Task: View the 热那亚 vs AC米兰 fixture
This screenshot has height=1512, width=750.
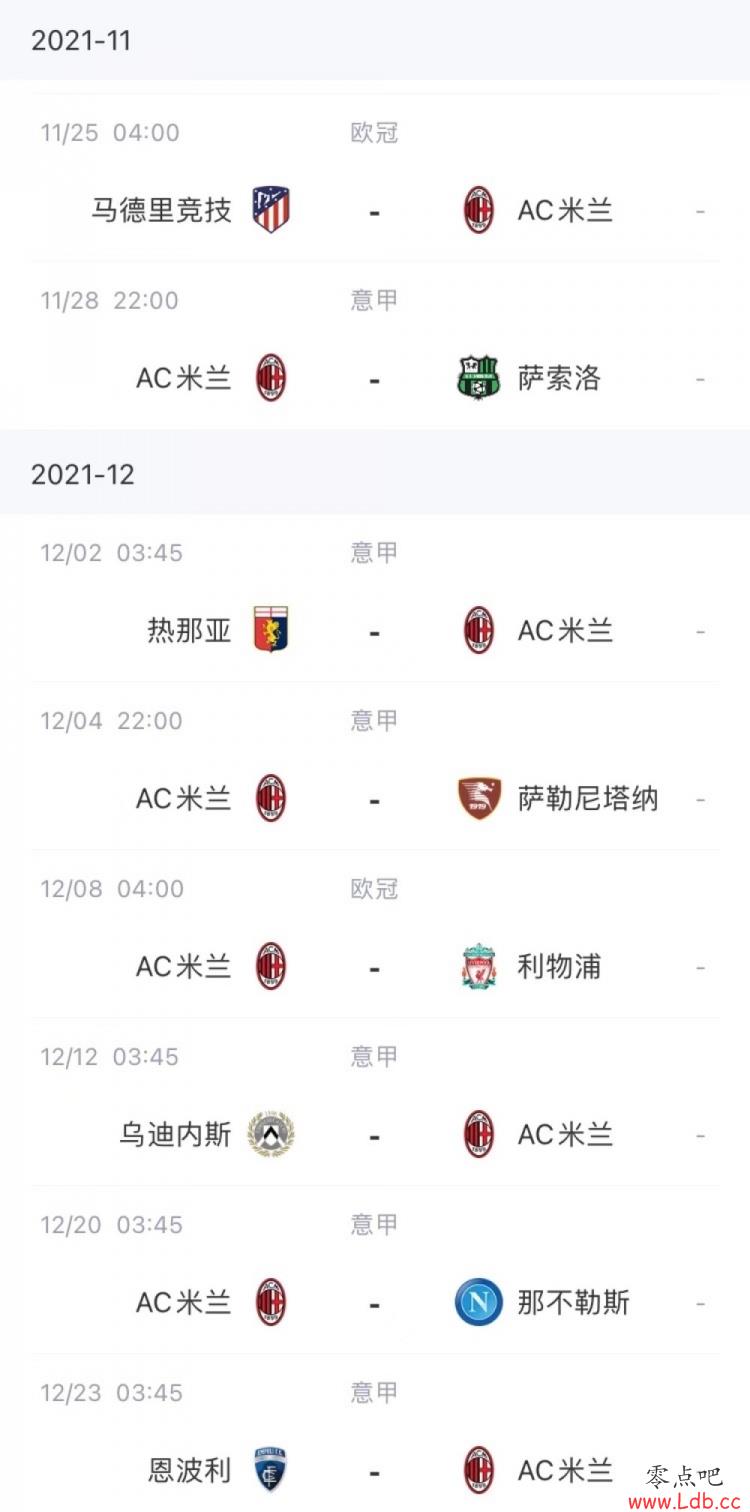Action: click(x=375, y=598)
